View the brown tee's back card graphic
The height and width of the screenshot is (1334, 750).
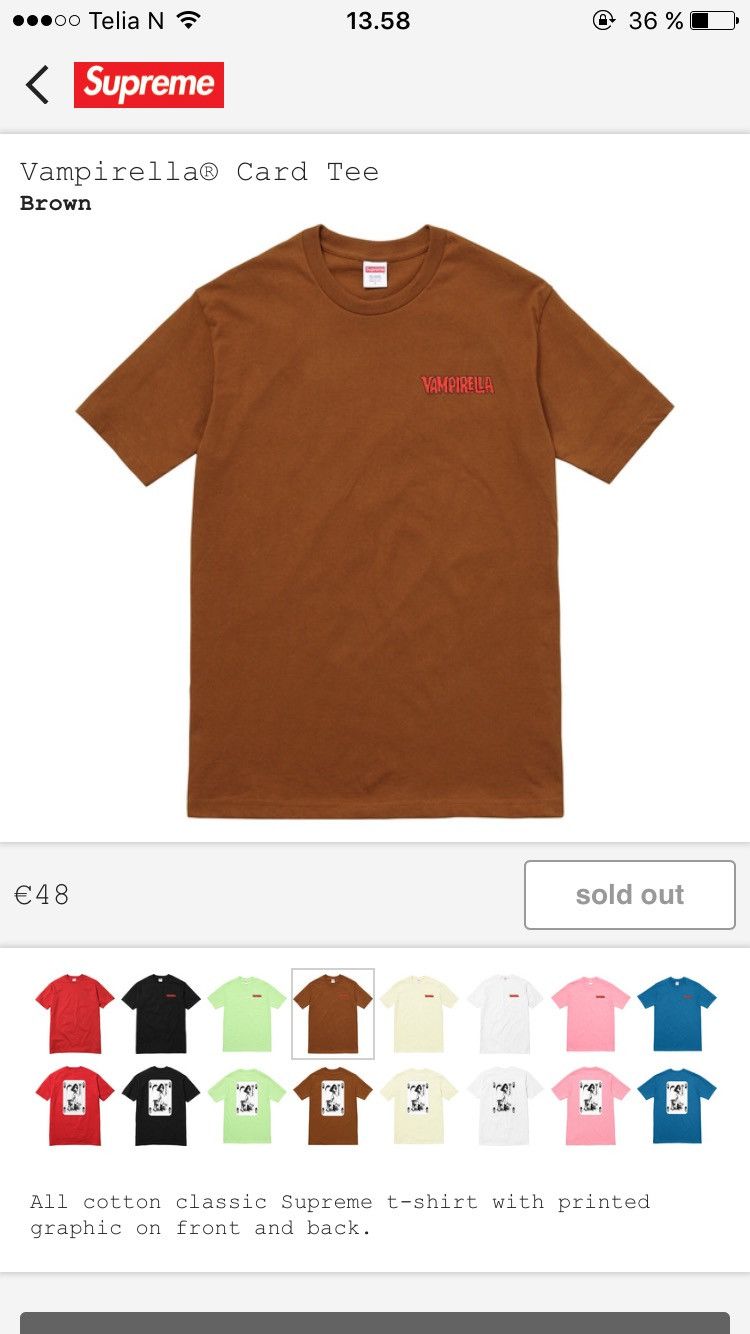click(x=333, y=1106)
